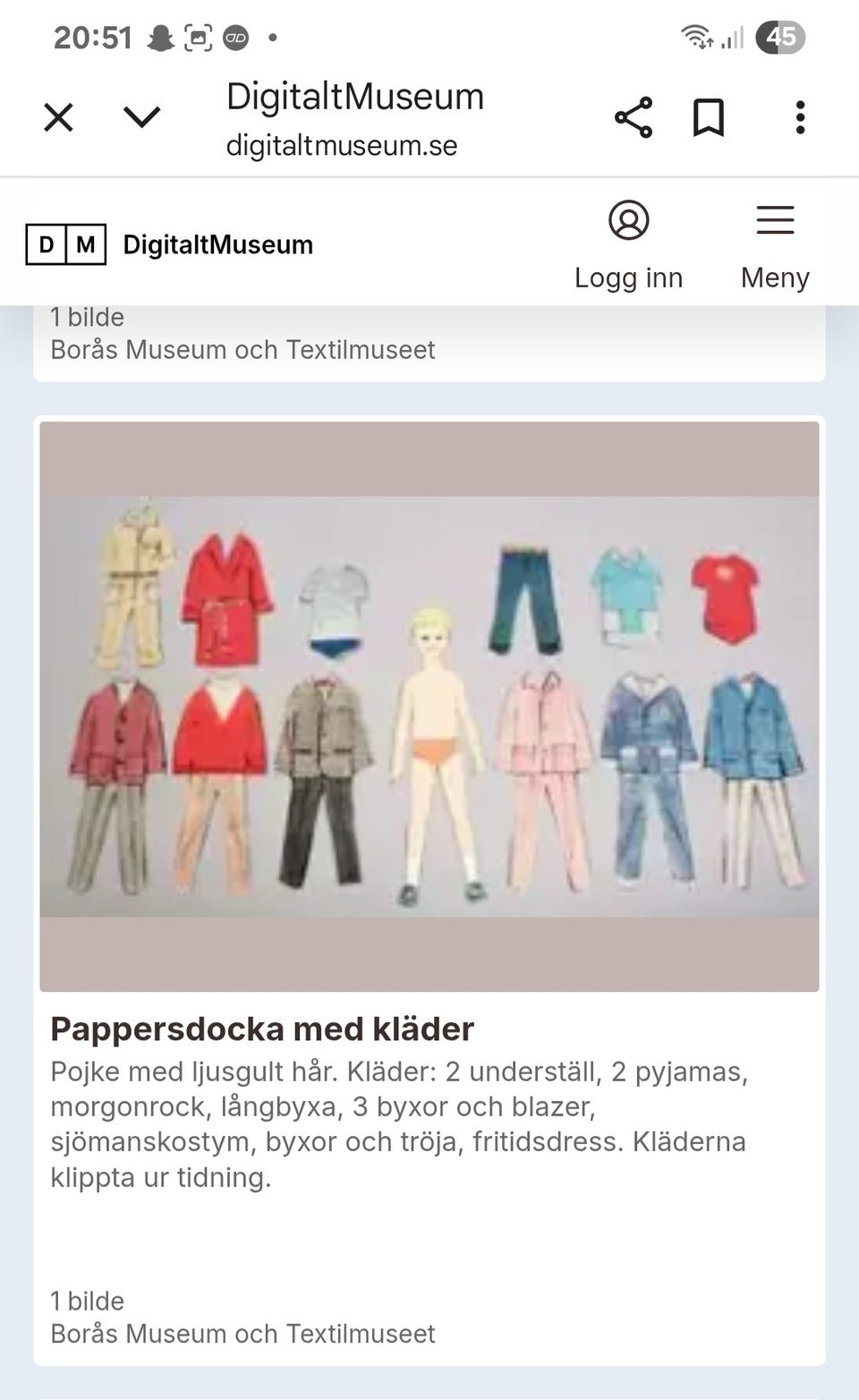Collapse the custom tab via down arrow

(x=141, y=116)
